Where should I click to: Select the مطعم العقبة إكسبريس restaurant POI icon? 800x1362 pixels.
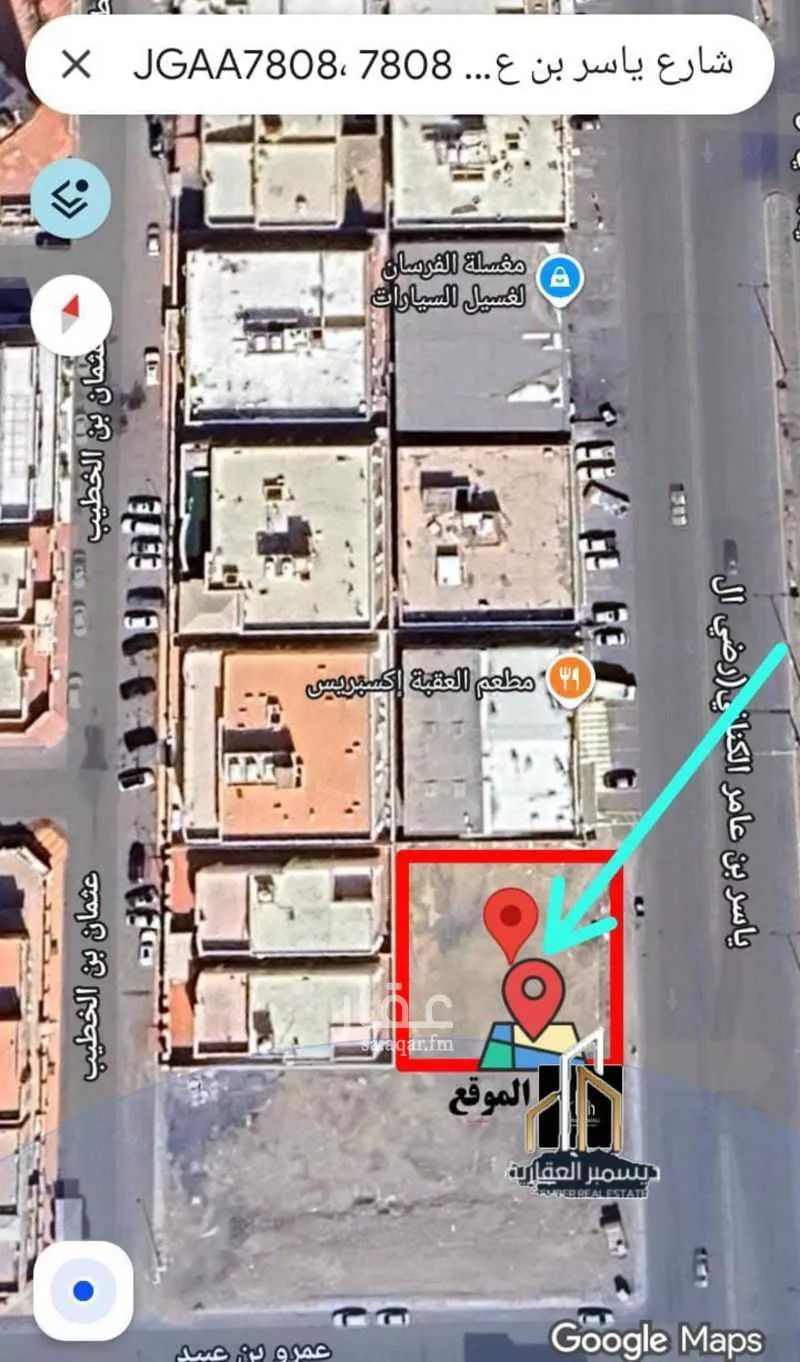(567, 679)
